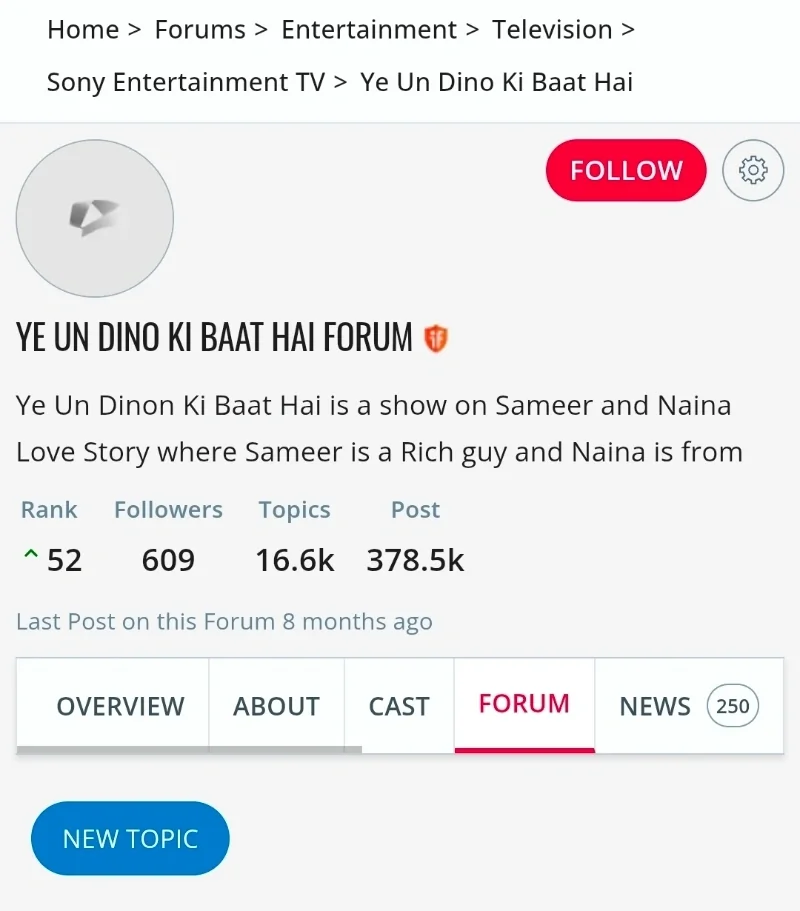The image size is (800, 911).
Task: Navigate to Entertainment breadcrumb
Action: [369, 30]
